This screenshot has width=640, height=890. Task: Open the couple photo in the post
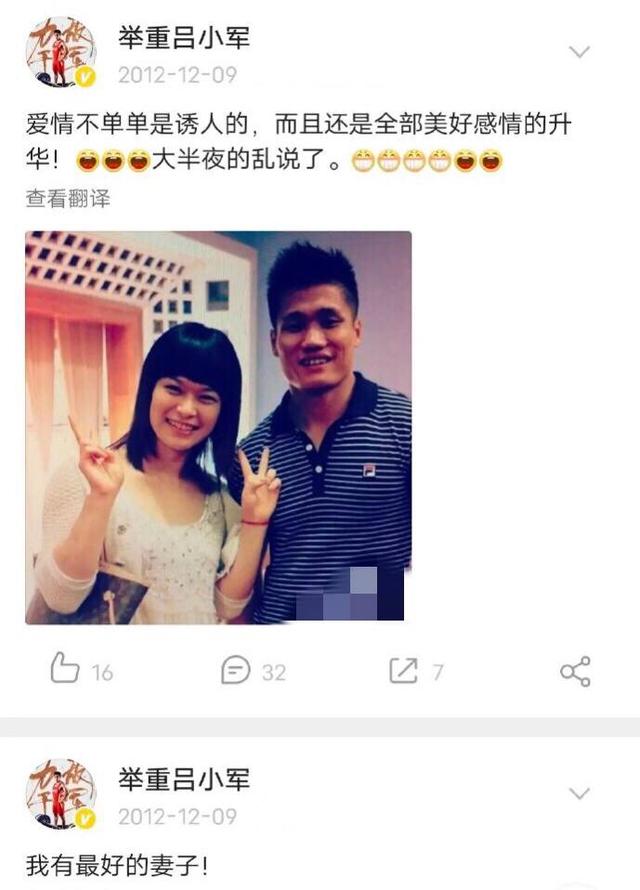click(218, 427)
